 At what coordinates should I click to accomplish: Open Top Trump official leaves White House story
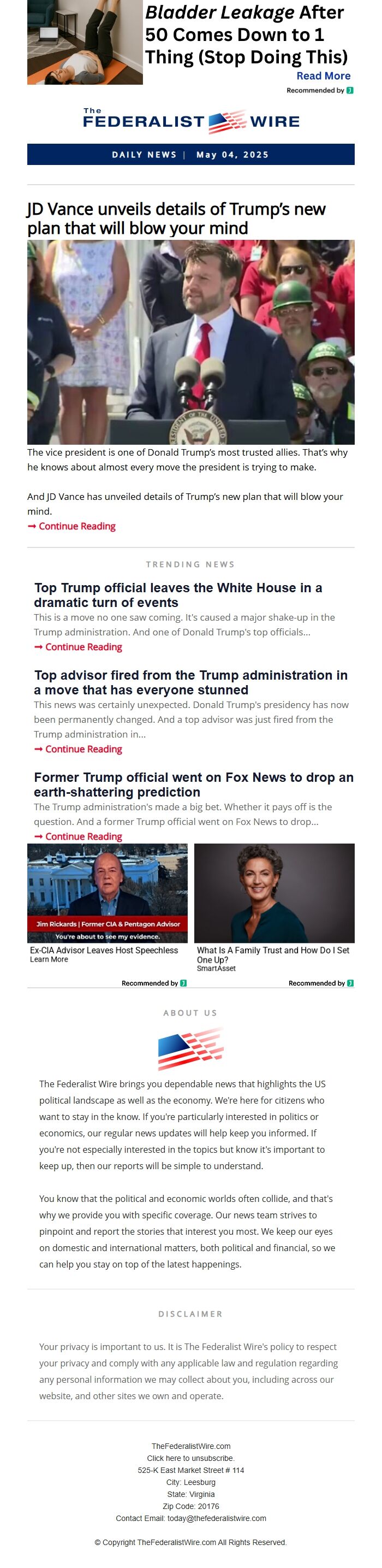[177, 595]
